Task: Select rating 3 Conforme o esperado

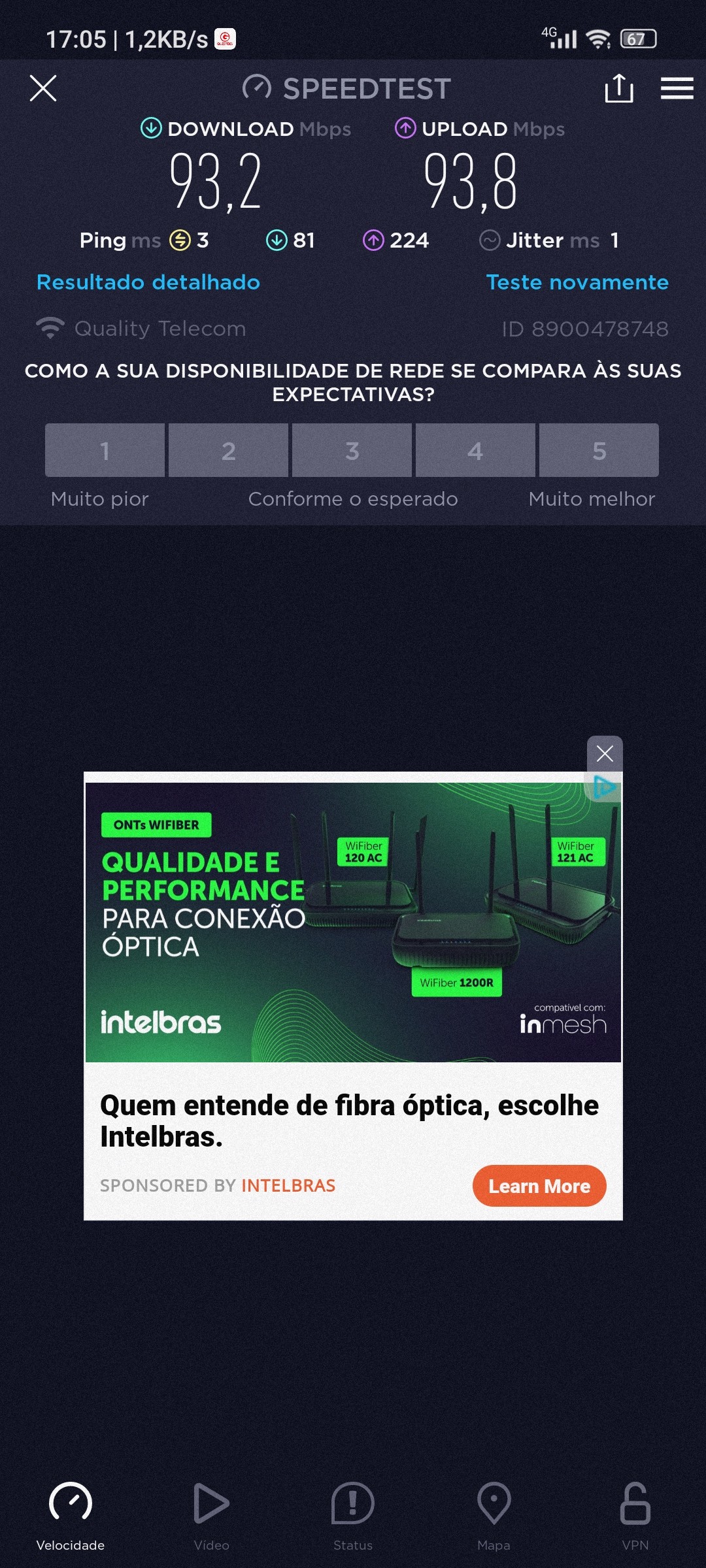Action: [352, 450]
